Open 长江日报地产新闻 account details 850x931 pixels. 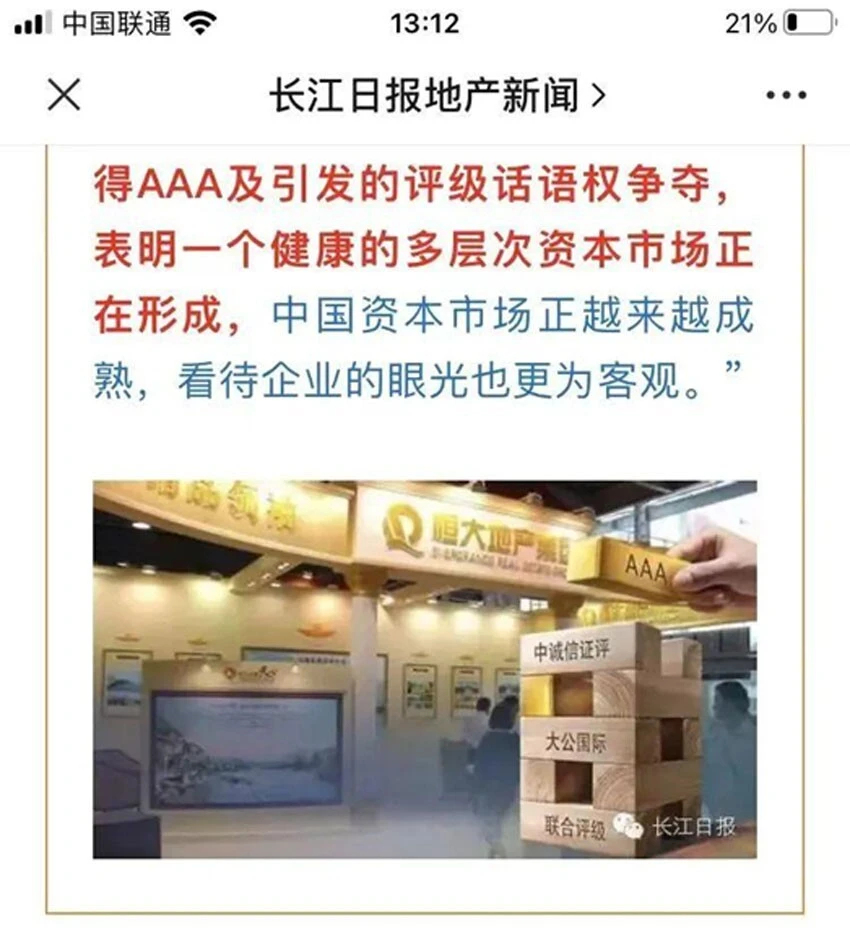[436, 95]
